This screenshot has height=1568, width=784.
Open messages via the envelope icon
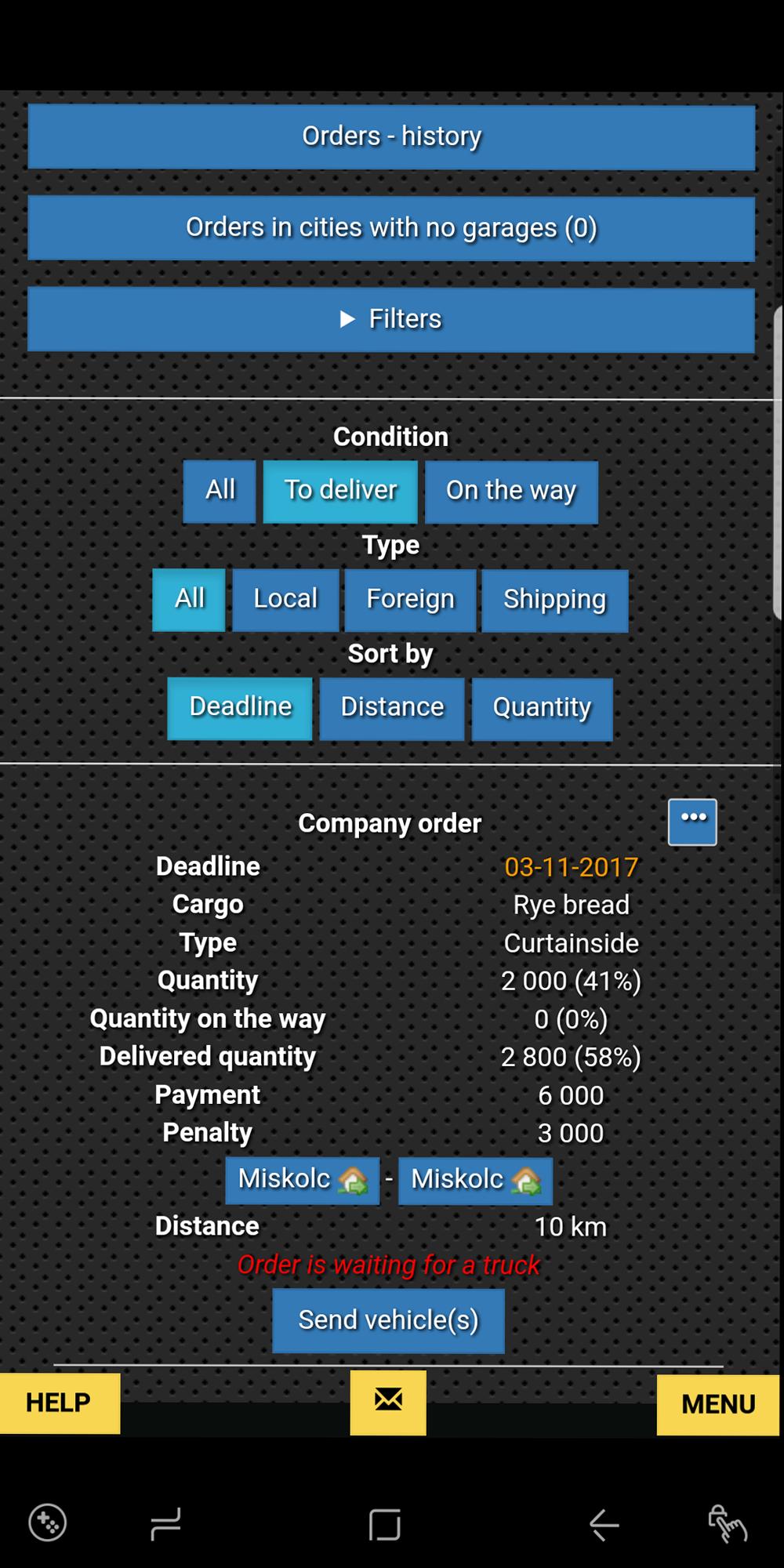[x=387, y=1403]
